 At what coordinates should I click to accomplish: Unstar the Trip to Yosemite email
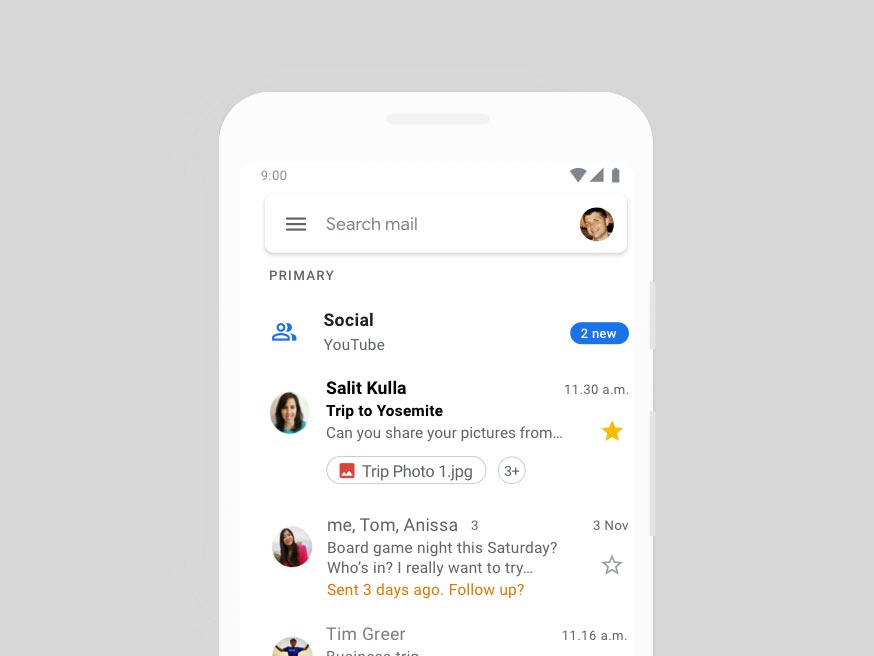pos(612,431)
